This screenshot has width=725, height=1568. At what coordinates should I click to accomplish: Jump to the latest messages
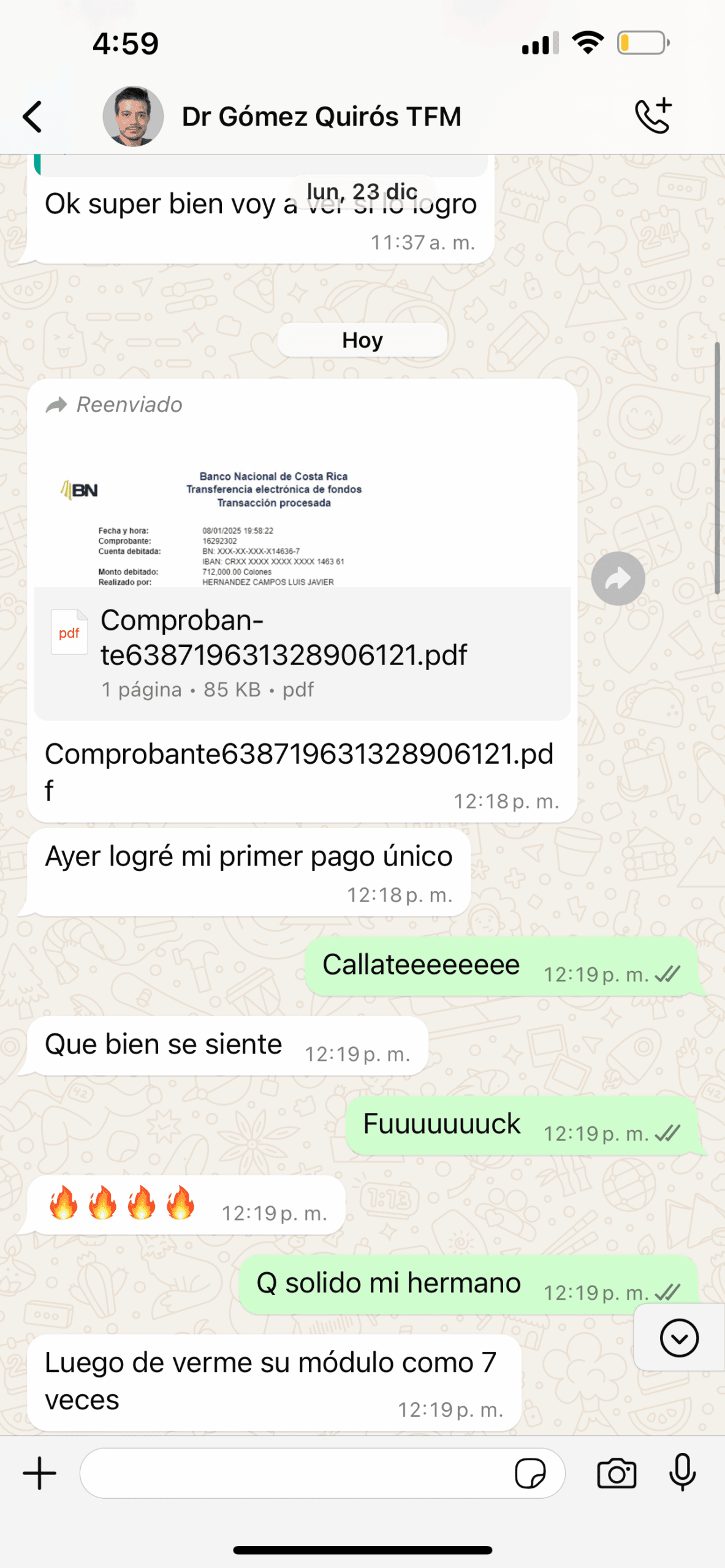click(679, 1338)
